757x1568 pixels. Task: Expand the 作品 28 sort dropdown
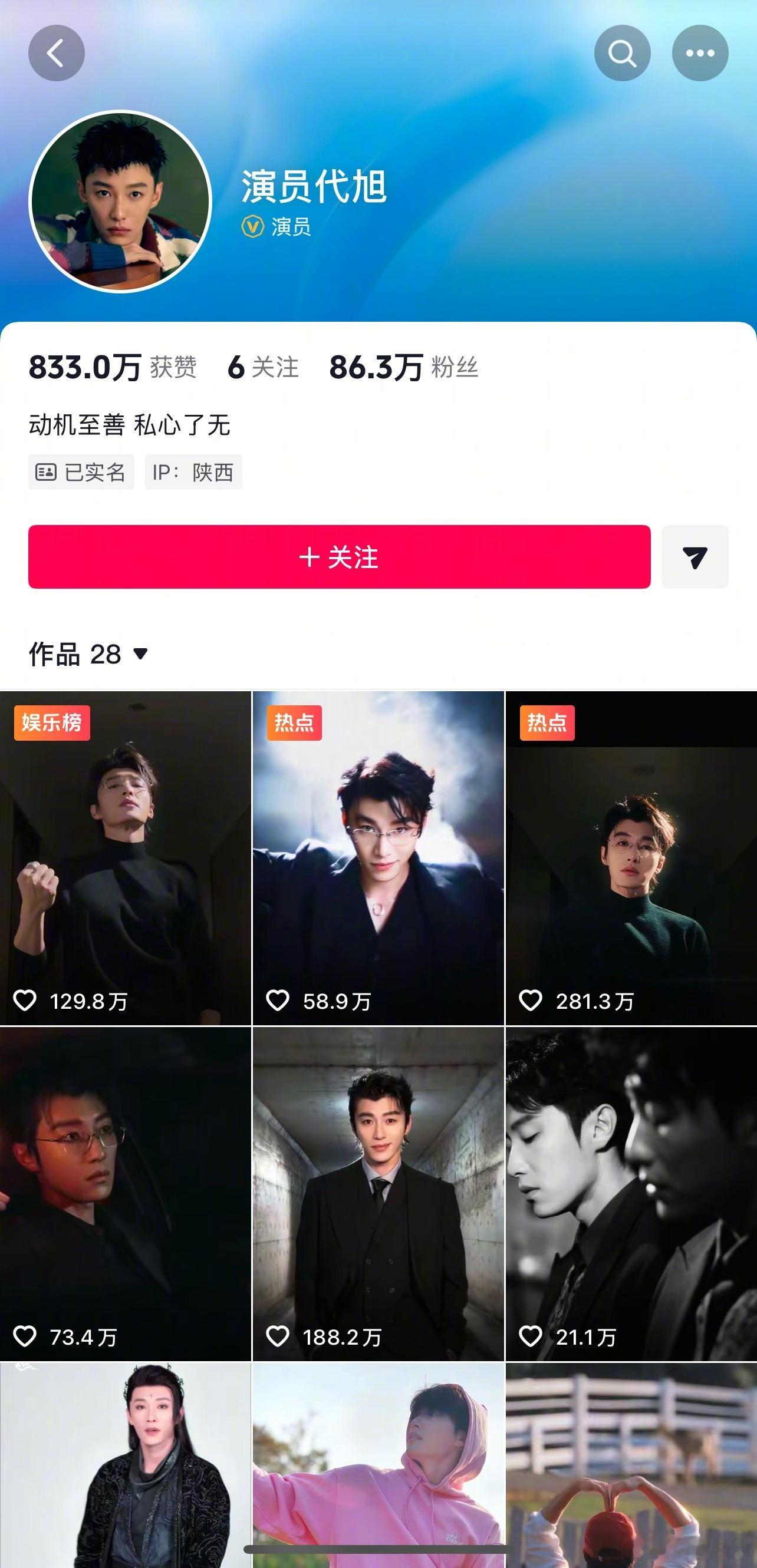click(89, 654)
